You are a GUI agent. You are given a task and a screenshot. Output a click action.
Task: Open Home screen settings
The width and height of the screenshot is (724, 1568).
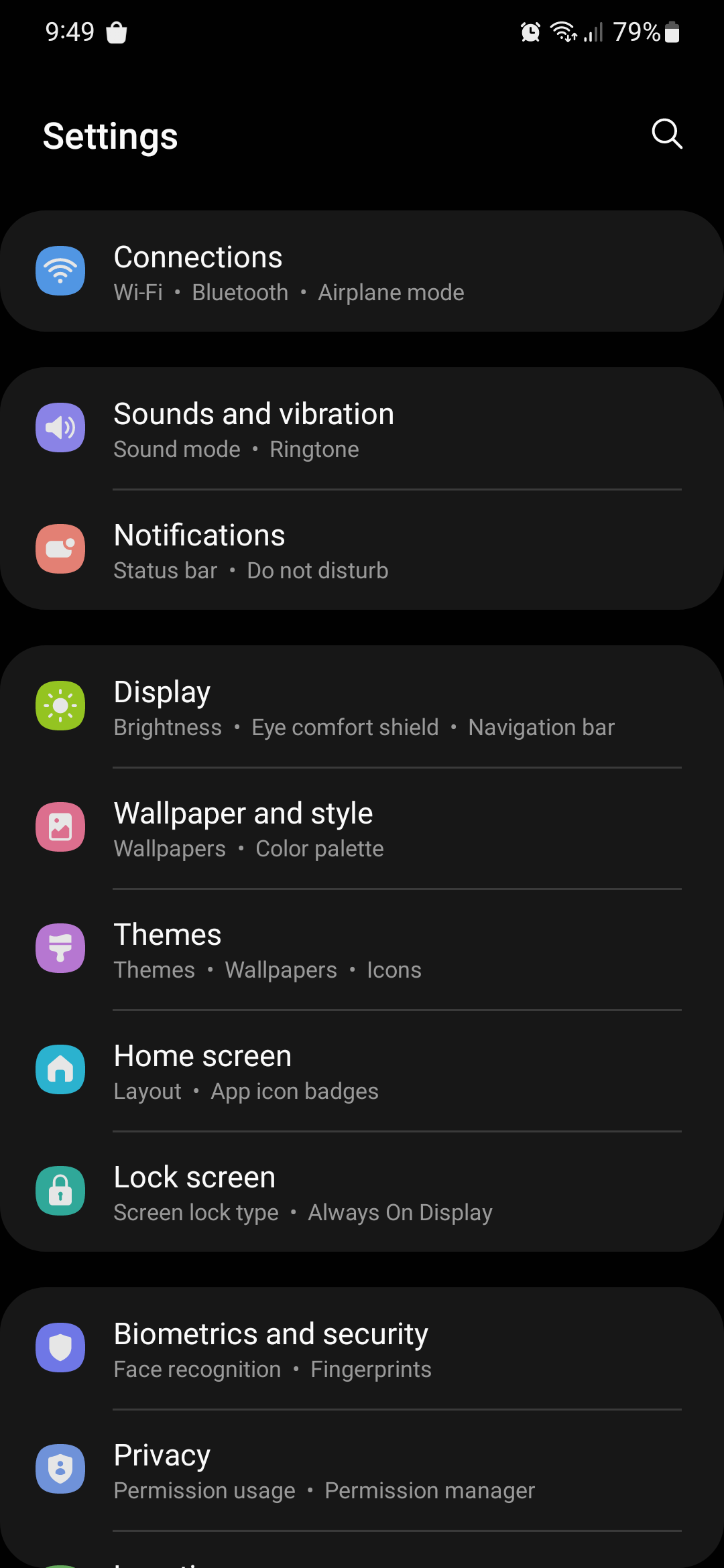point(362,1071)
